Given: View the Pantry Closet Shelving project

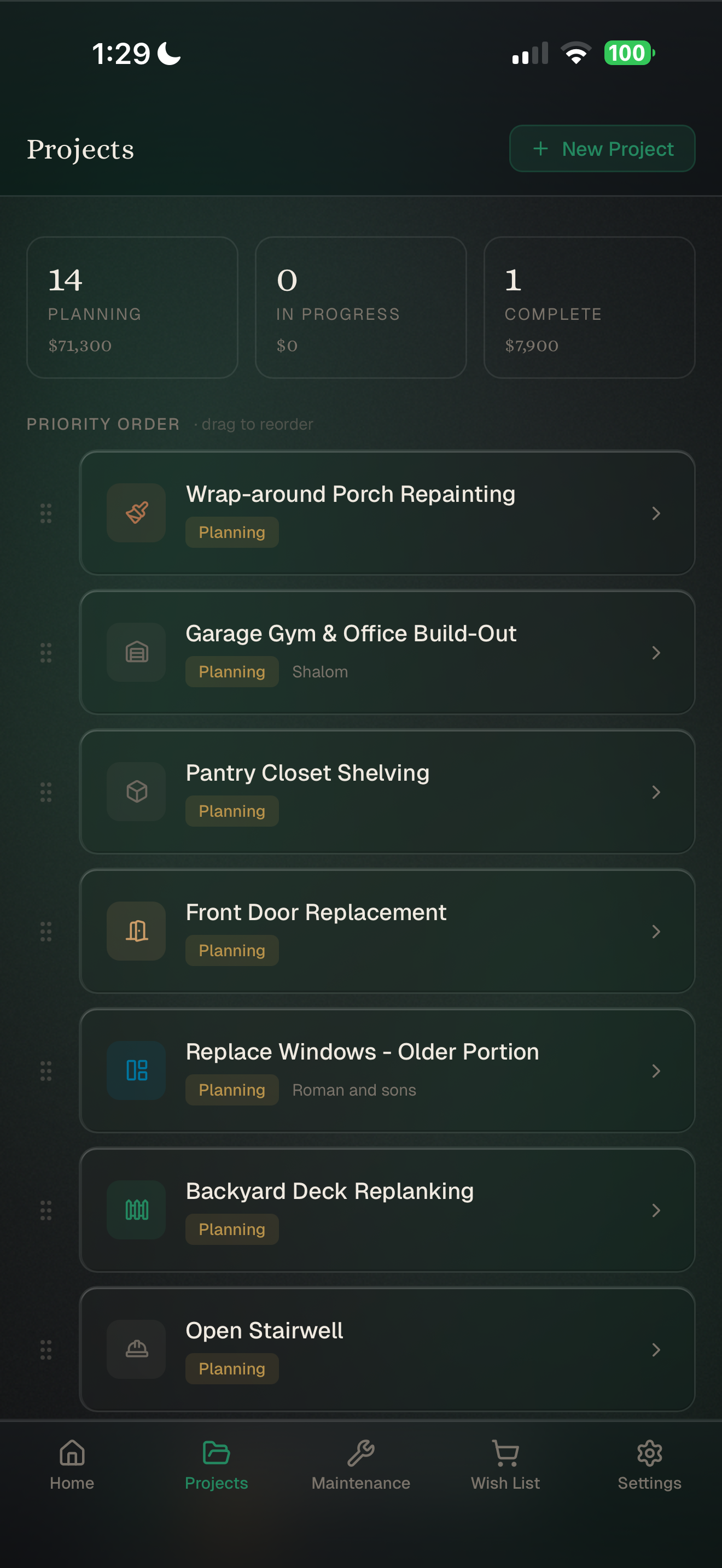Looking at the screenshot, I should point(387,791).
